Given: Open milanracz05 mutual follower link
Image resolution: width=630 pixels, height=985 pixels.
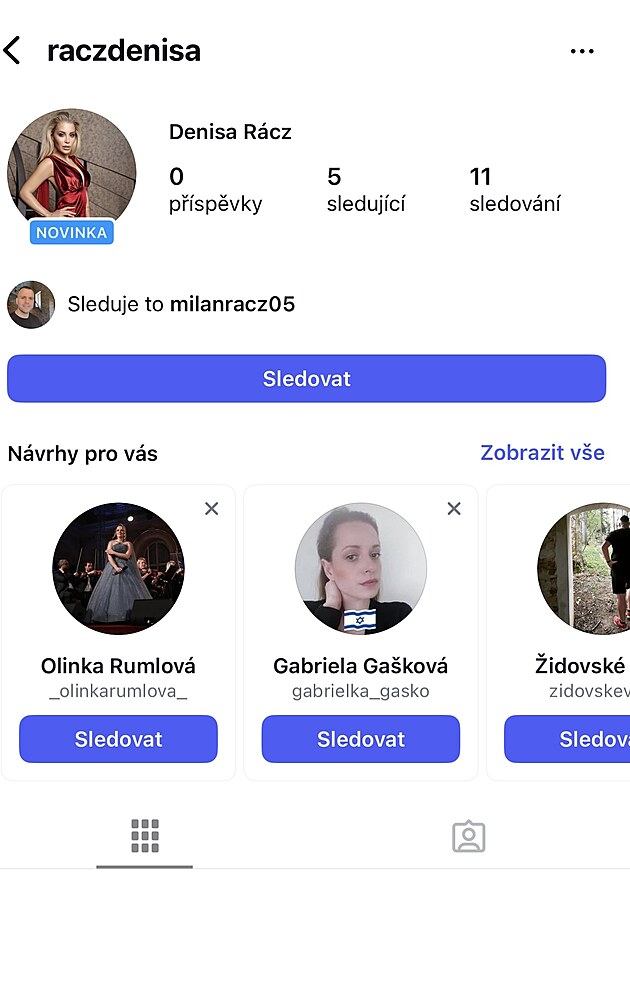Looking at the screenshot, I should coord(232,304).
